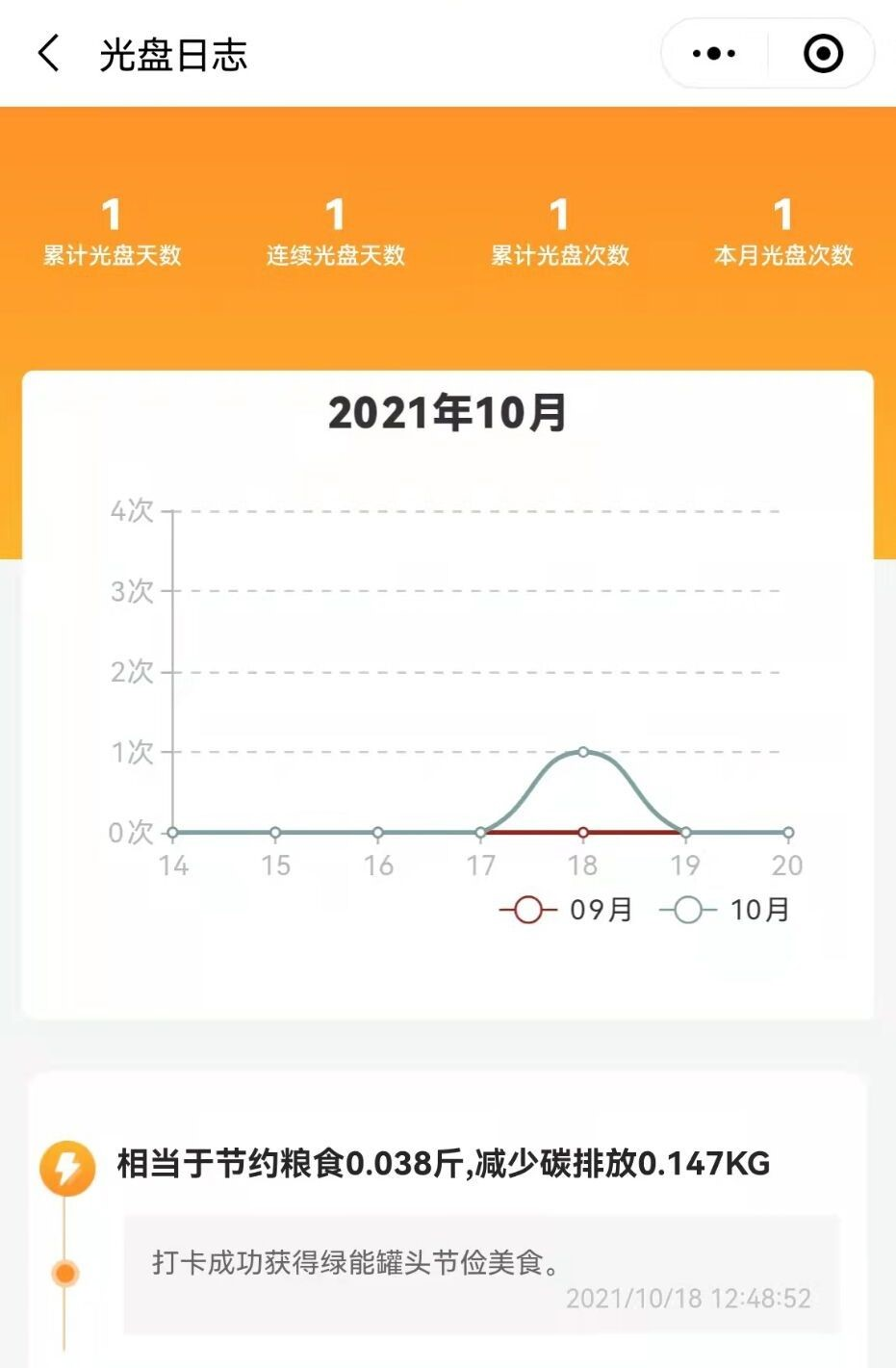Click the chart title 2021年10月

(448, 412)
